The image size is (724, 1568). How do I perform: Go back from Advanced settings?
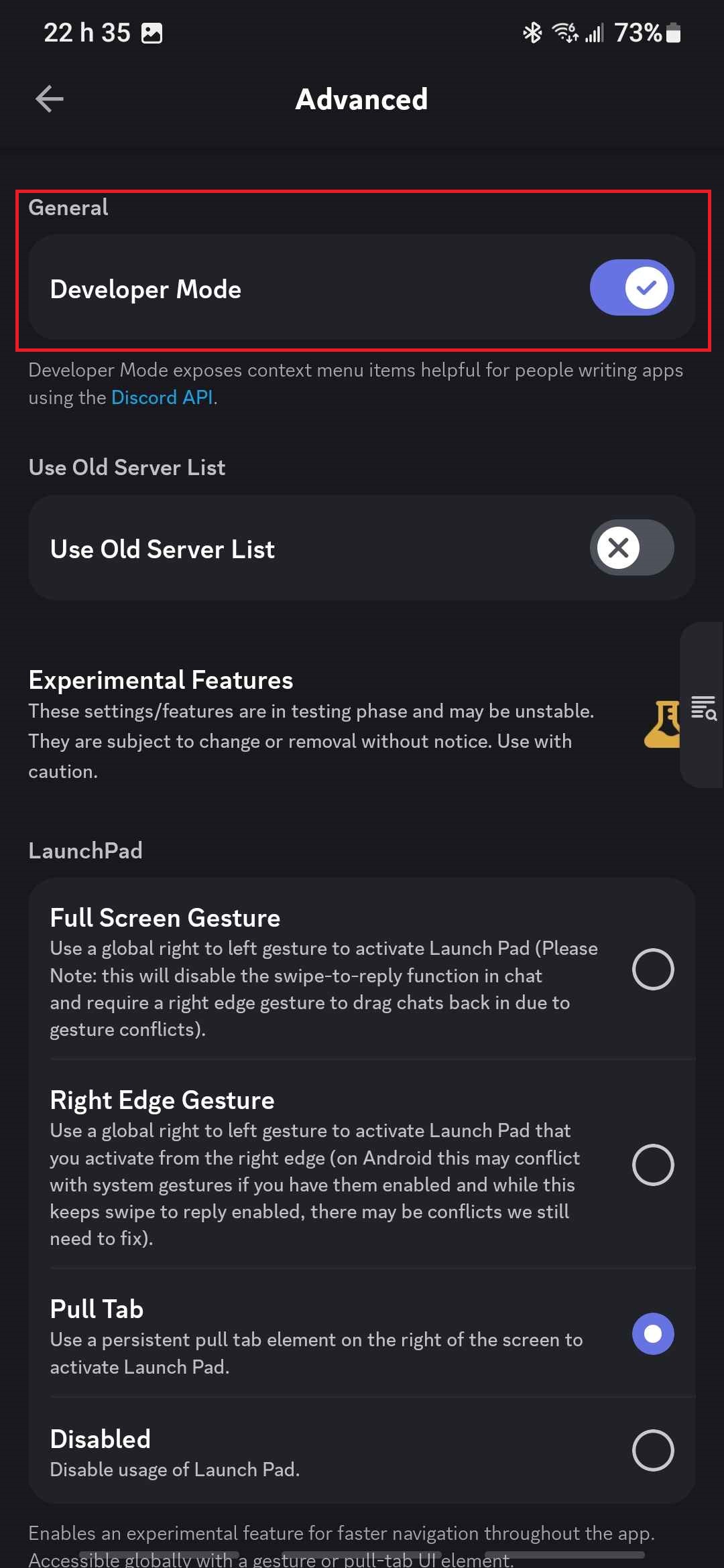point(49,99)
